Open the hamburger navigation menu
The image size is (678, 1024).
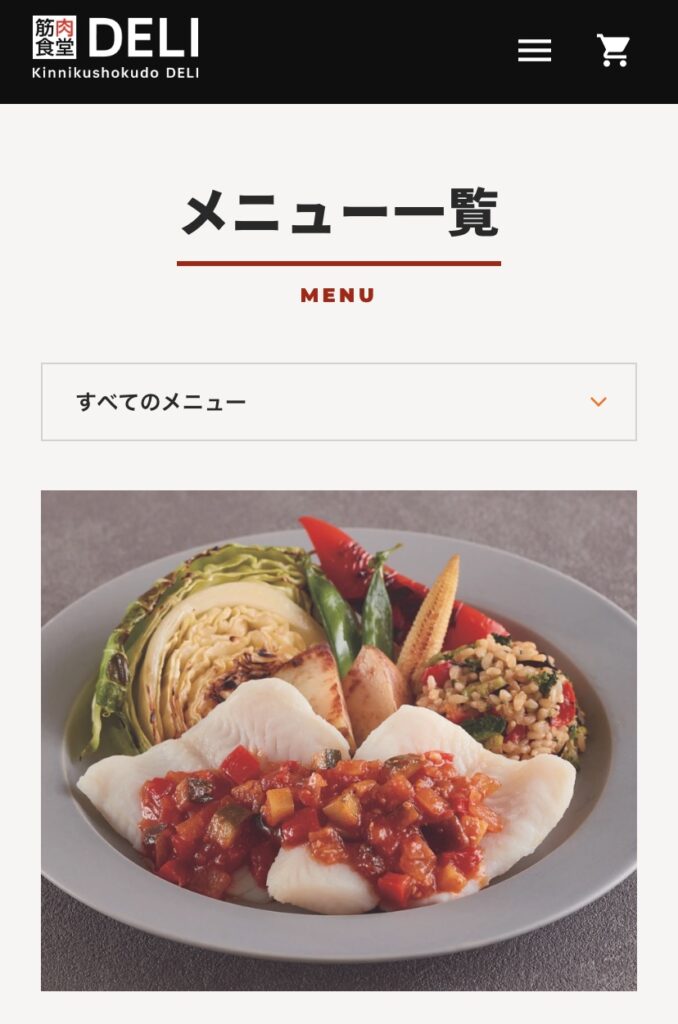534,51
